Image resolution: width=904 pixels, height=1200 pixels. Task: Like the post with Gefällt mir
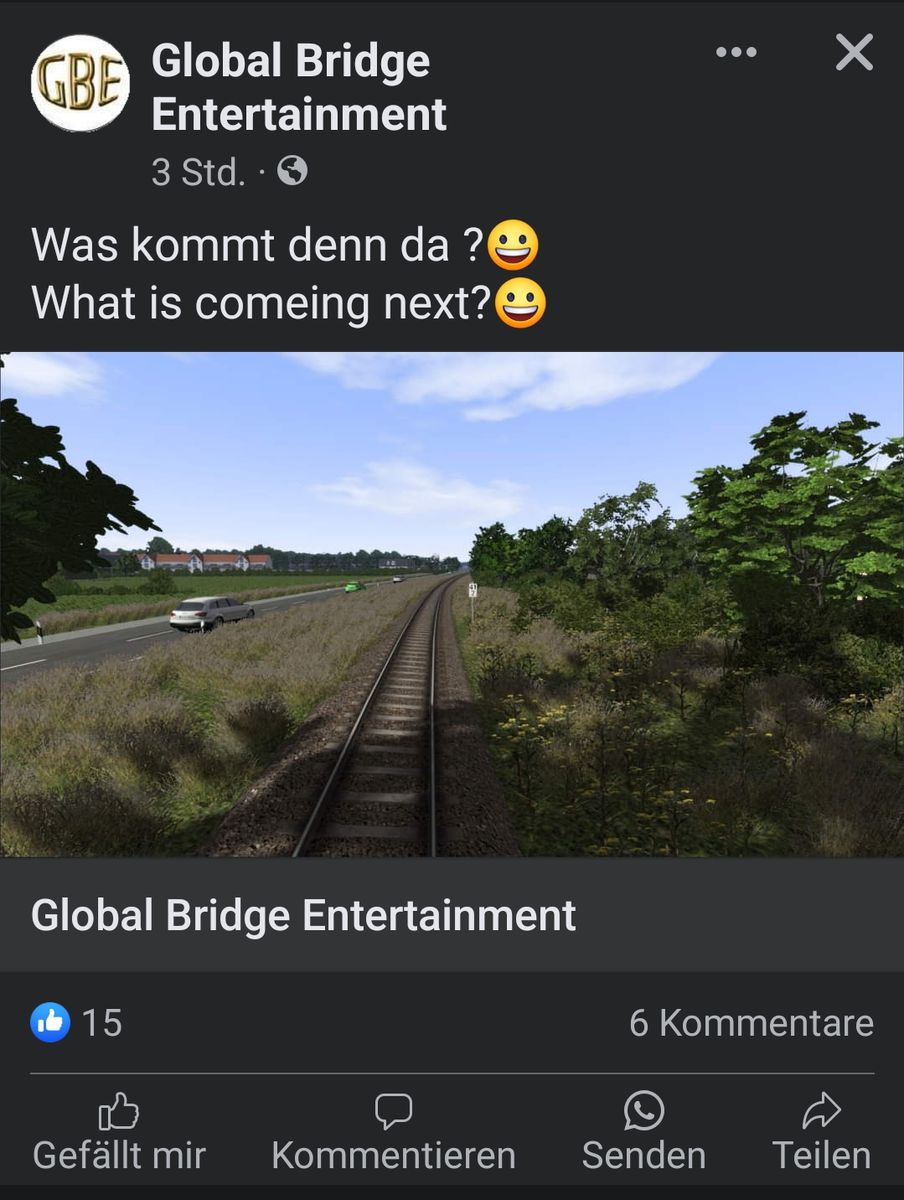point(119,1133)
